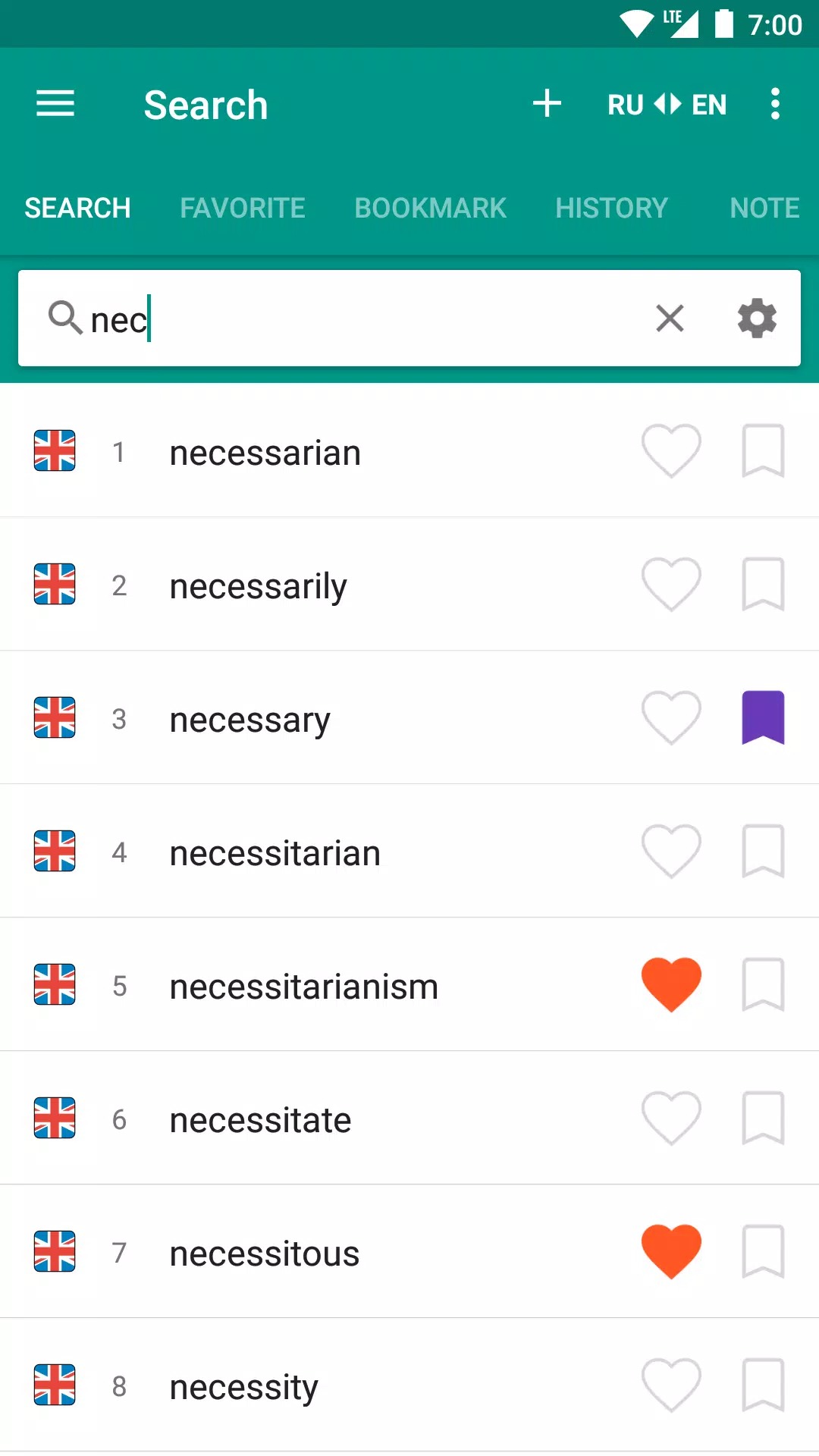This screenshot has width=819, height=1456.
Task: Tap the plus icon to add a word
Action: (x=547, y=104)
